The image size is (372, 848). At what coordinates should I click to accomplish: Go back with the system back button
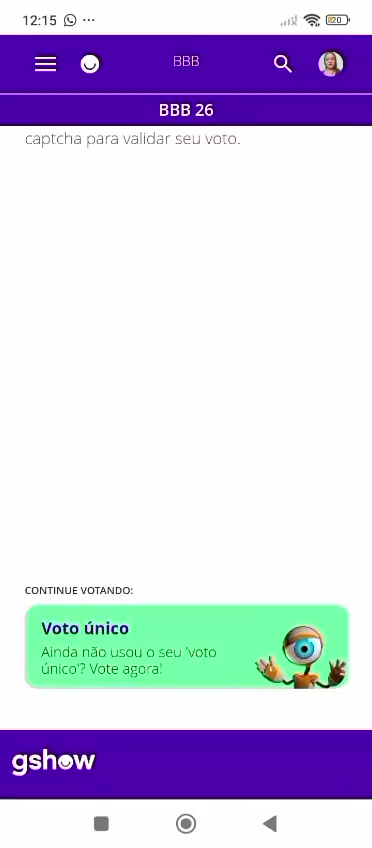[270, 824]
